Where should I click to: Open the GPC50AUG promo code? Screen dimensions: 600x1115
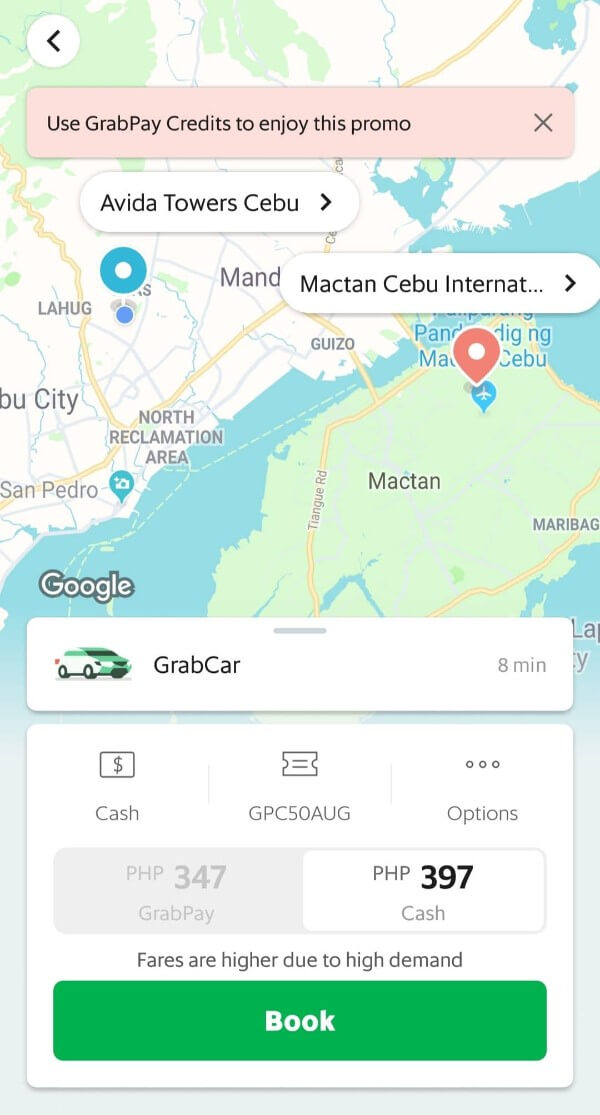coord(300,785)
